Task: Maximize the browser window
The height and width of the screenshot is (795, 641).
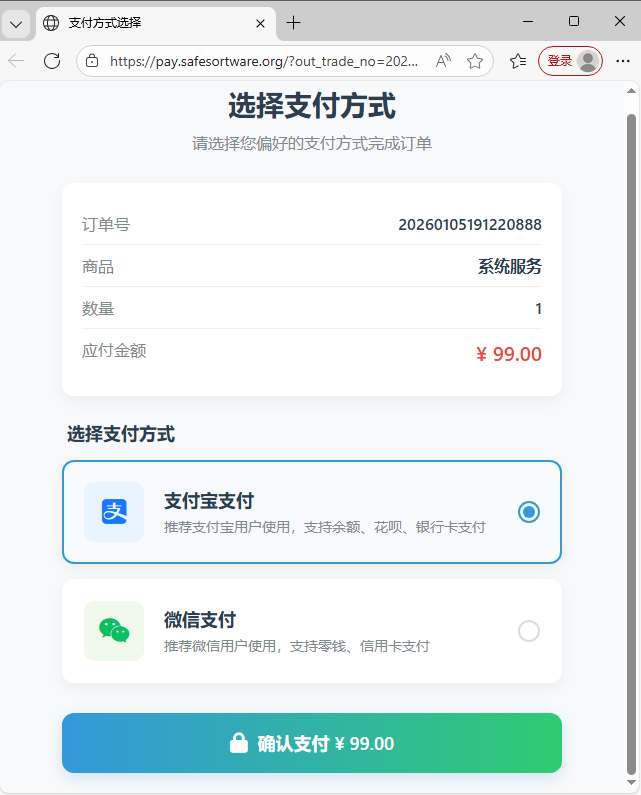Action: pyautogui.click(x=574, y=21)
